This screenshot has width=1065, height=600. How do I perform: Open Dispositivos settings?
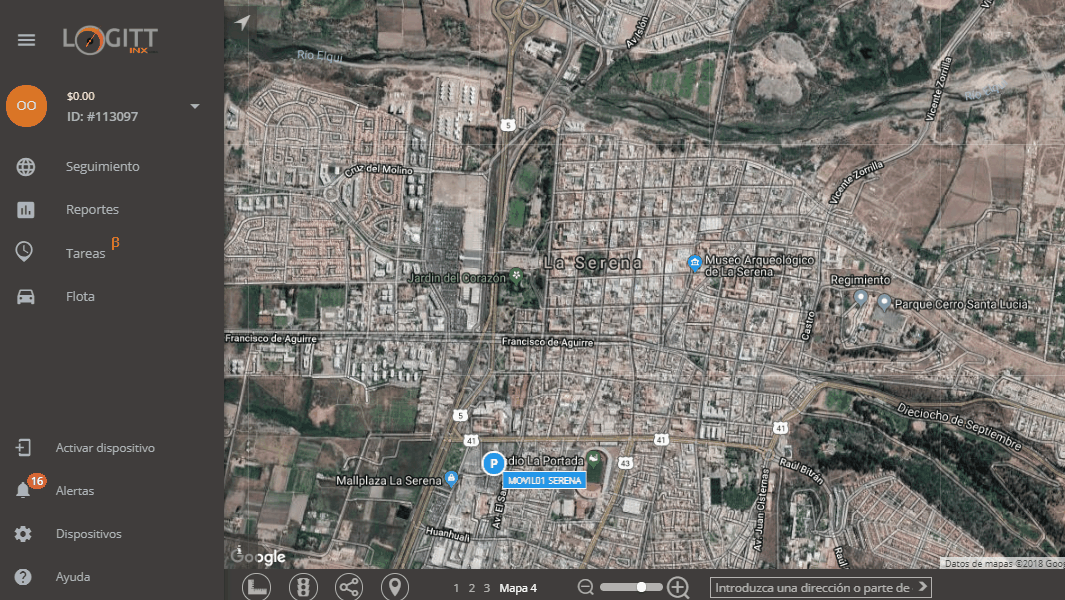coord(88,534)
